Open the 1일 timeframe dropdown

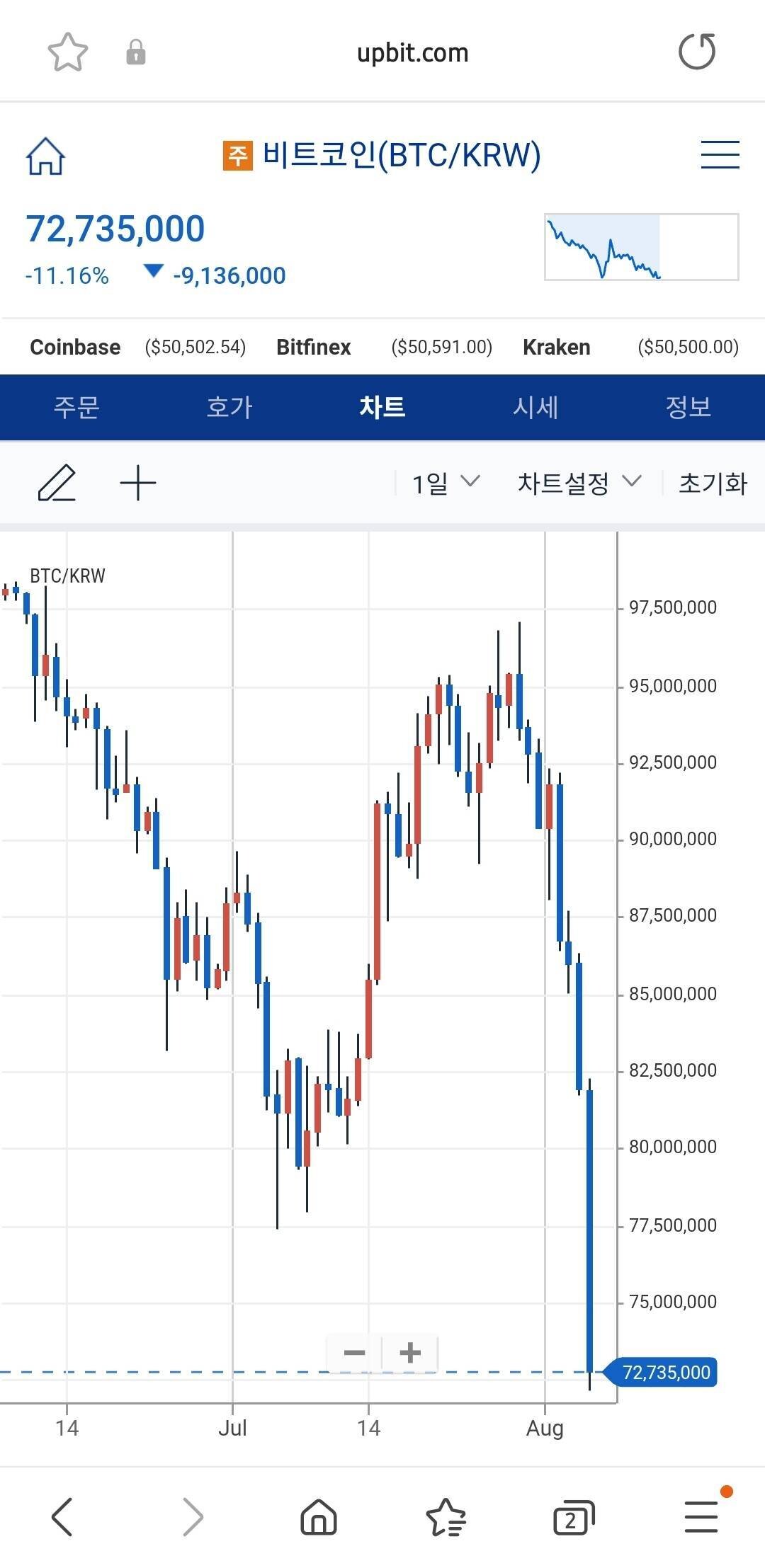pyautogui.click(x=441, y=482)
